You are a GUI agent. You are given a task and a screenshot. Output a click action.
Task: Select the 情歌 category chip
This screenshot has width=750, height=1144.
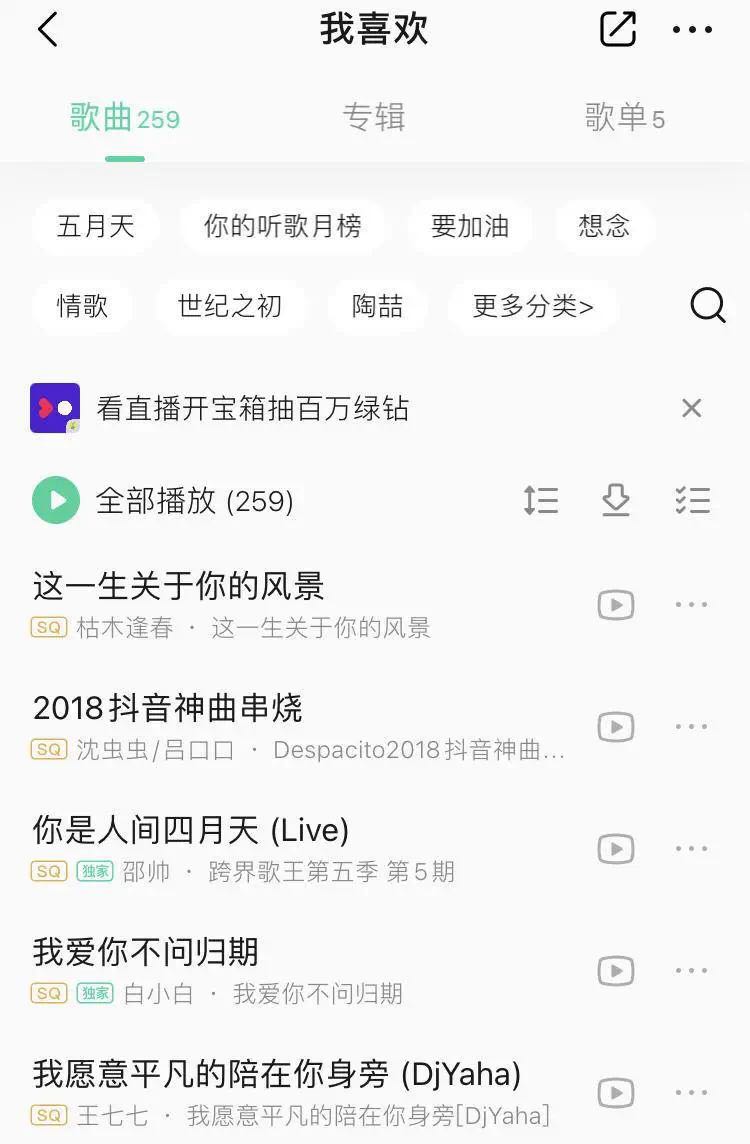(82, 306)
